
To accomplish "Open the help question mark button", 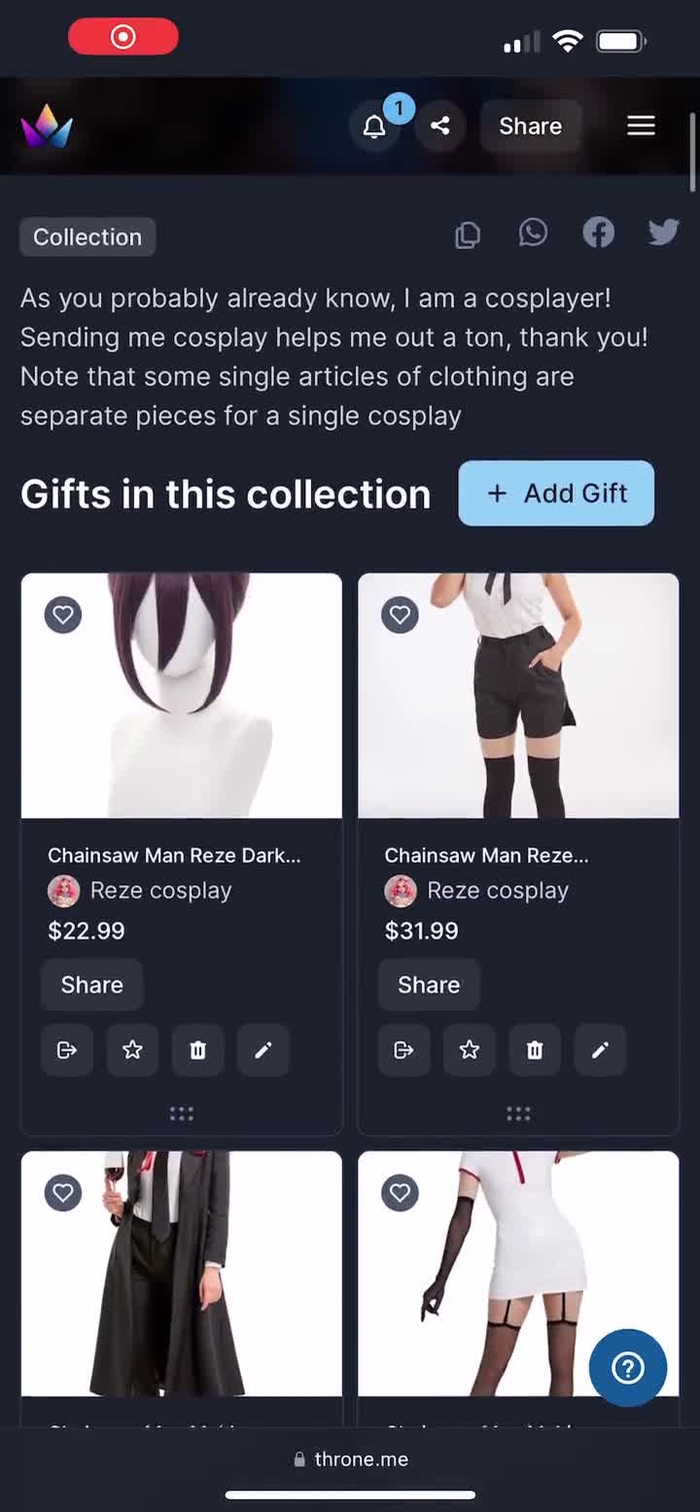I will click(x=628, y=1368).
